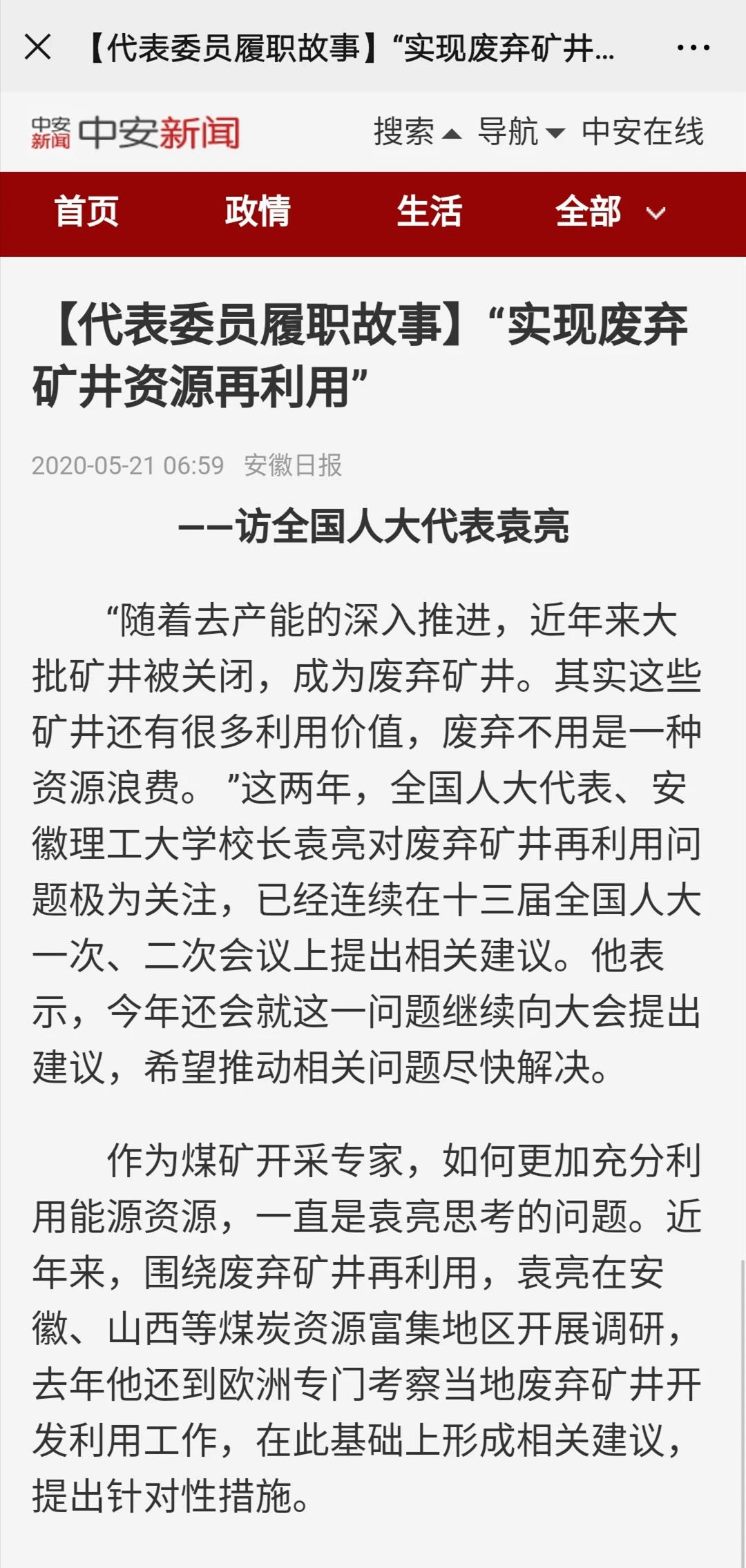
Task: Go to 中安在线 site link
Action: point(642,132)
